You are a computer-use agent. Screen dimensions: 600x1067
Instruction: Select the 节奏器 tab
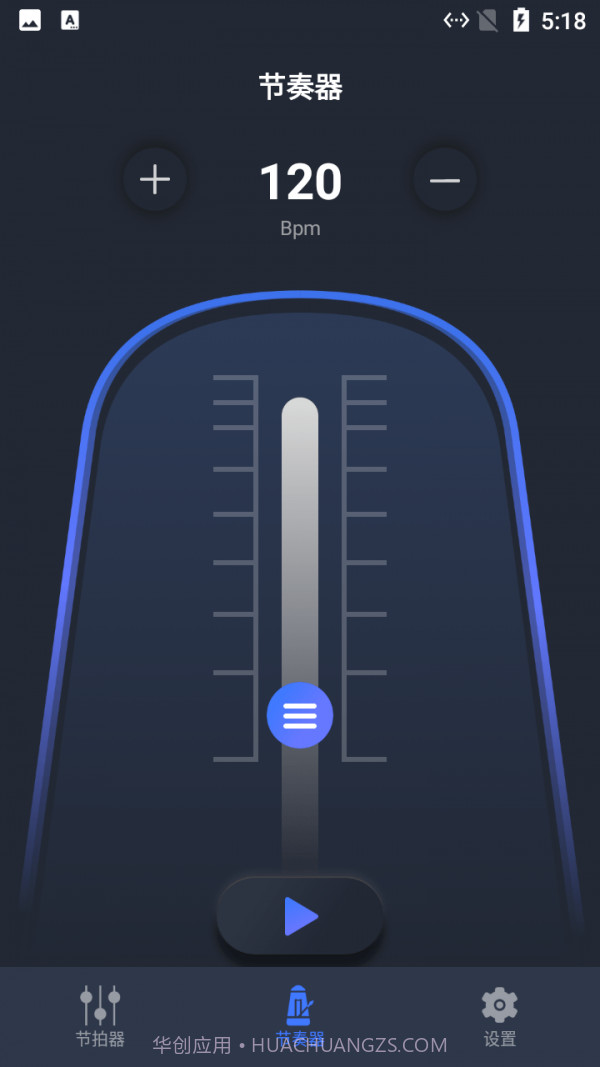click(300, 1014)
